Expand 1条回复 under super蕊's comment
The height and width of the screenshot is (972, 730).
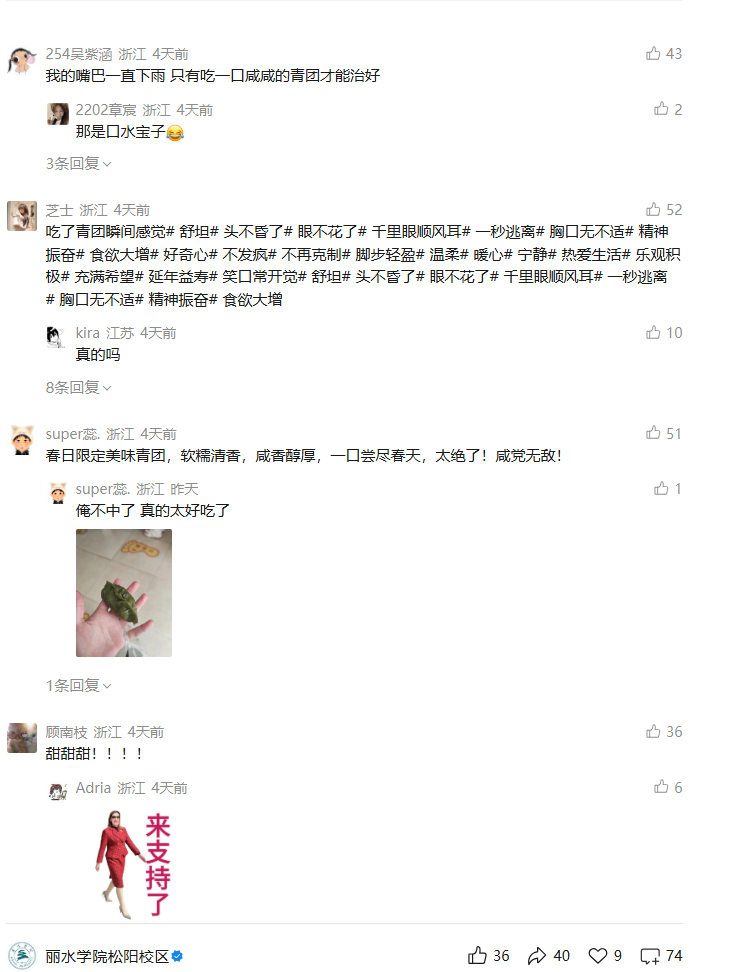click(78, 685)
